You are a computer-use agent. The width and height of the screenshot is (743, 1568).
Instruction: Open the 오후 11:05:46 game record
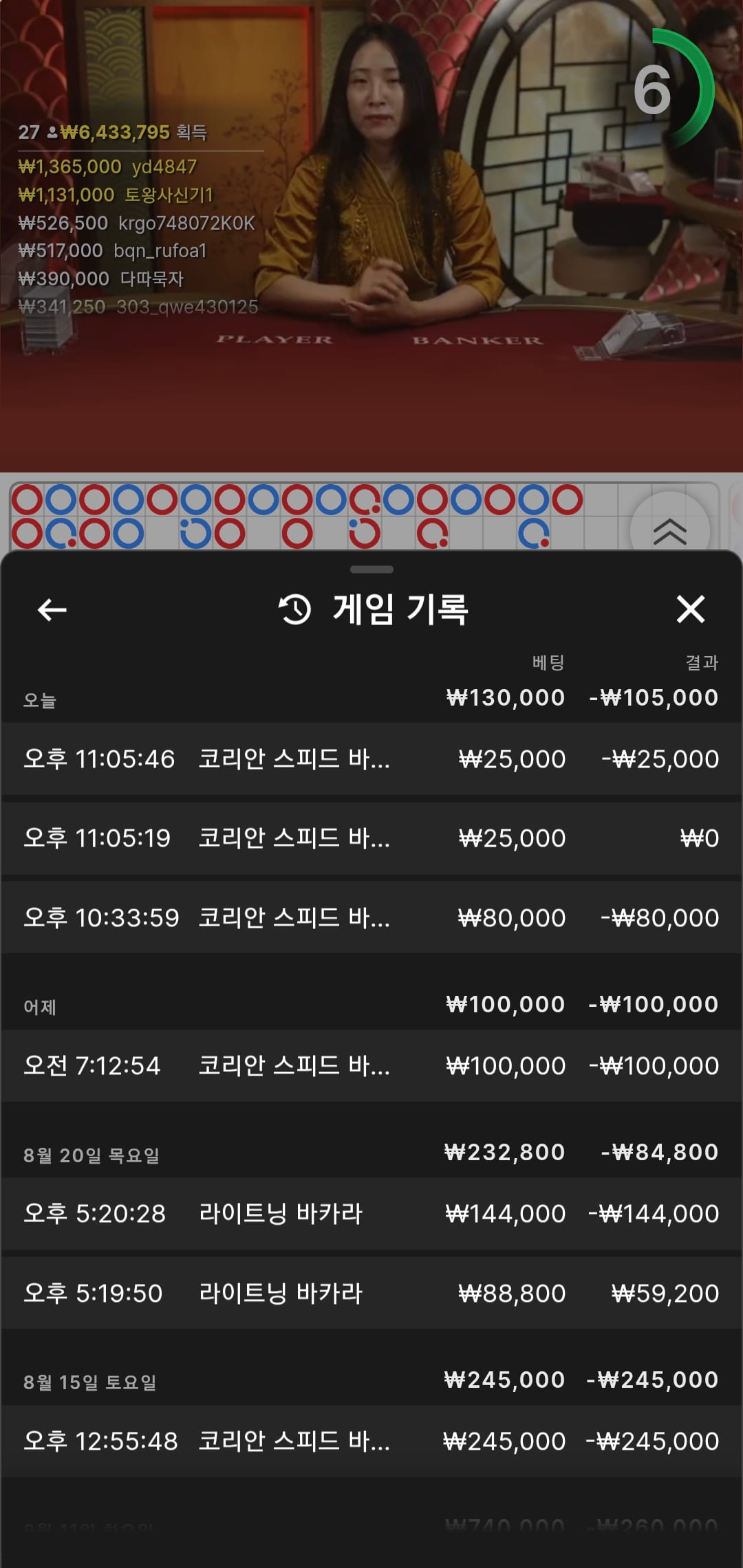[x=371, y=759]
